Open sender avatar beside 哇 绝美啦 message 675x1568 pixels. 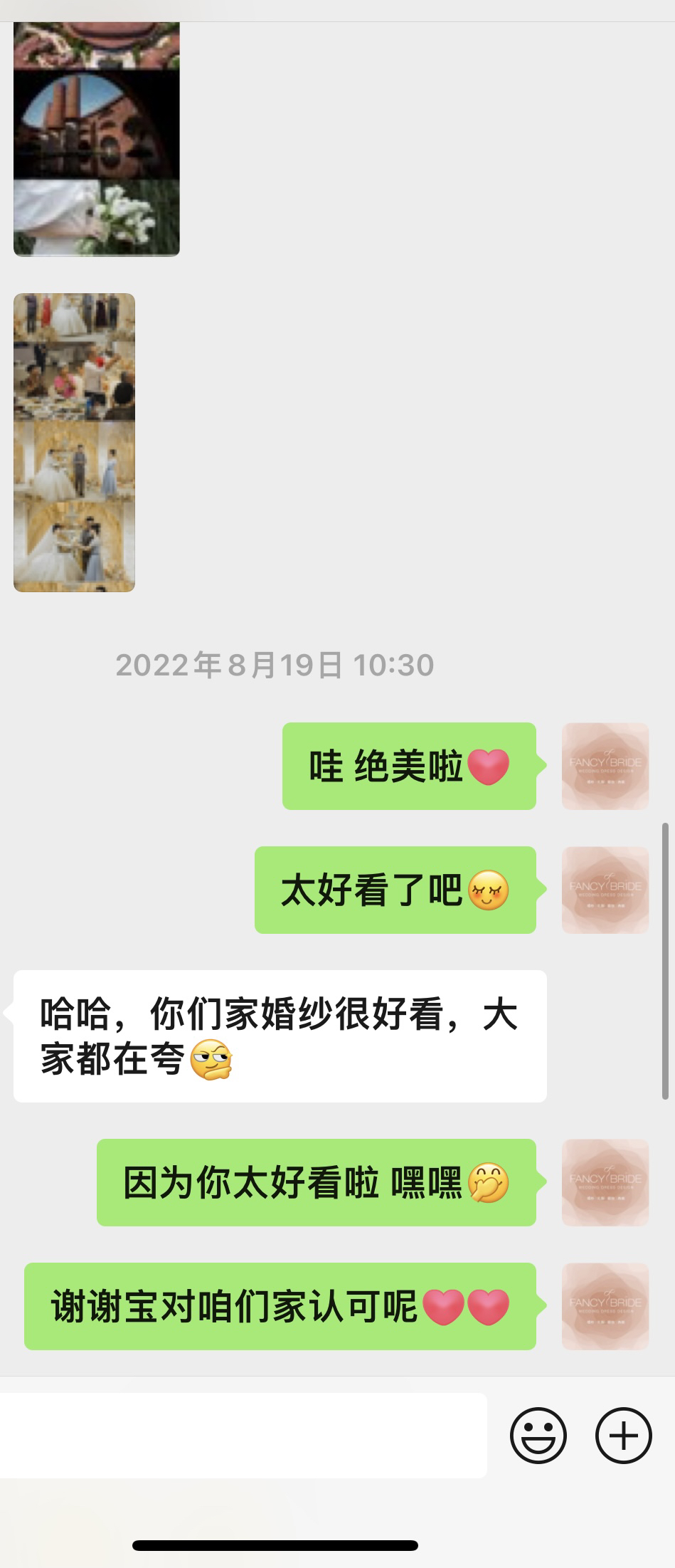coord(605,767)
